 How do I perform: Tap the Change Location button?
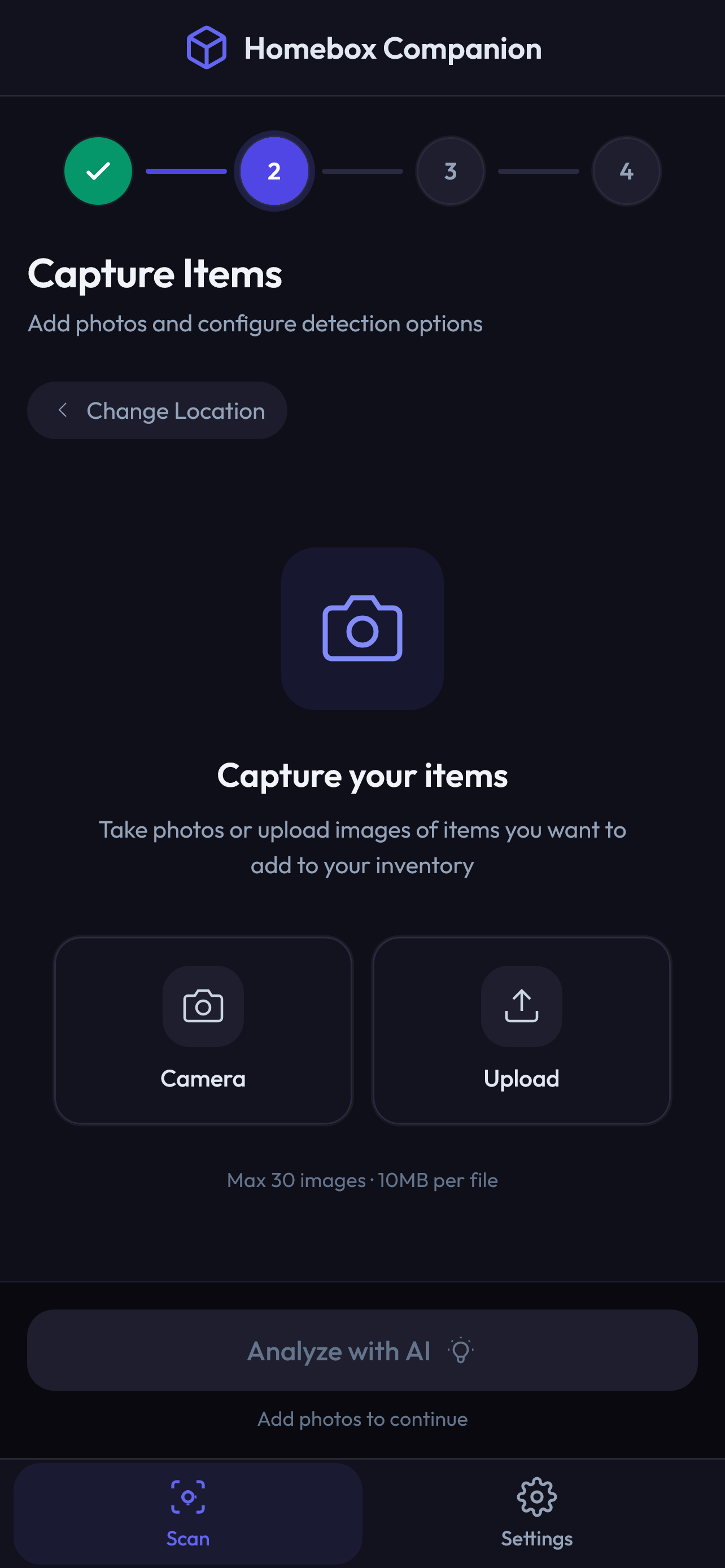point(157,411)
